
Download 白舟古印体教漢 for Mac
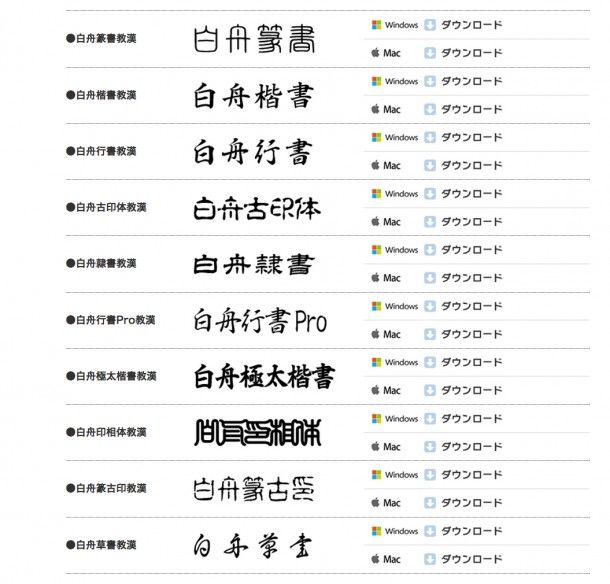click(x=463, y=221)
